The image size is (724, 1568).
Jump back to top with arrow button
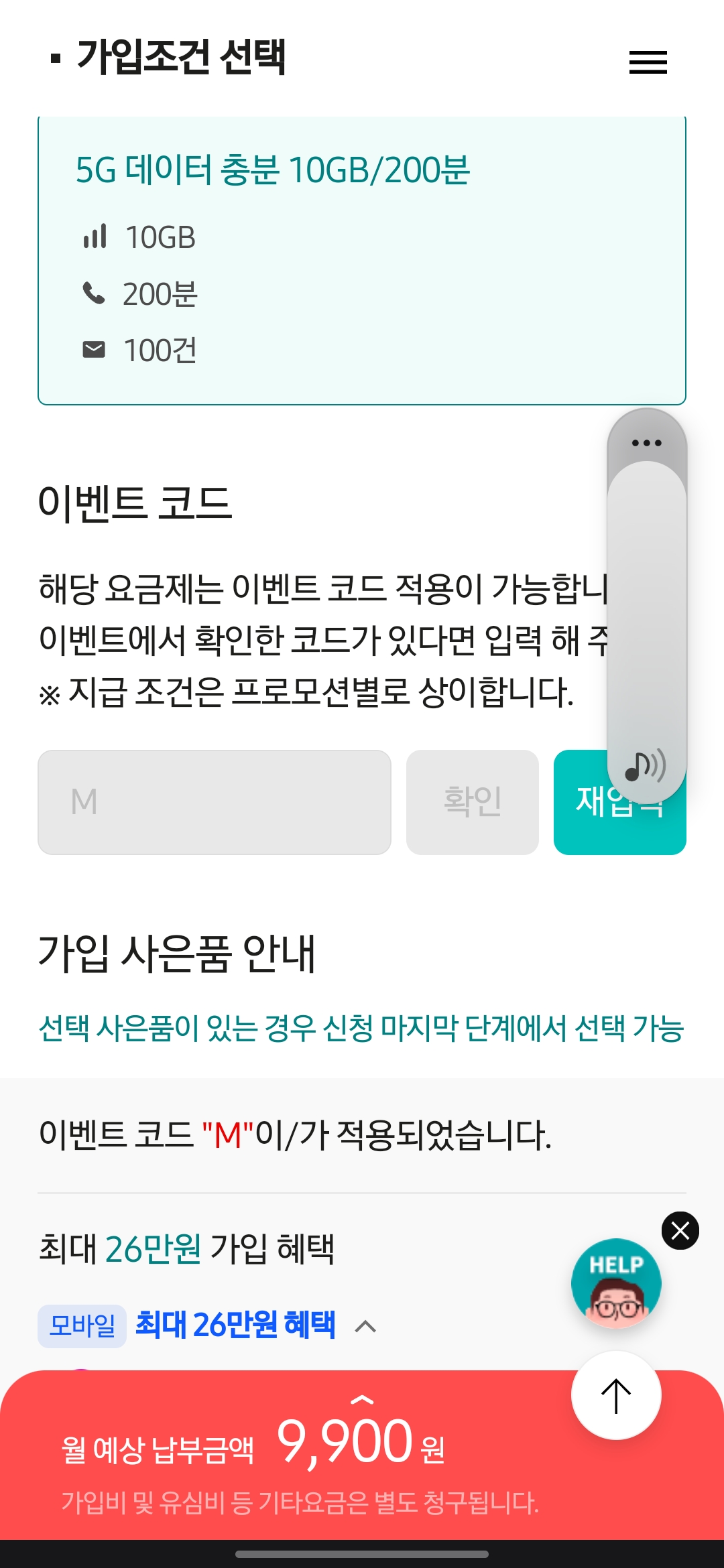click(616, 1396)
